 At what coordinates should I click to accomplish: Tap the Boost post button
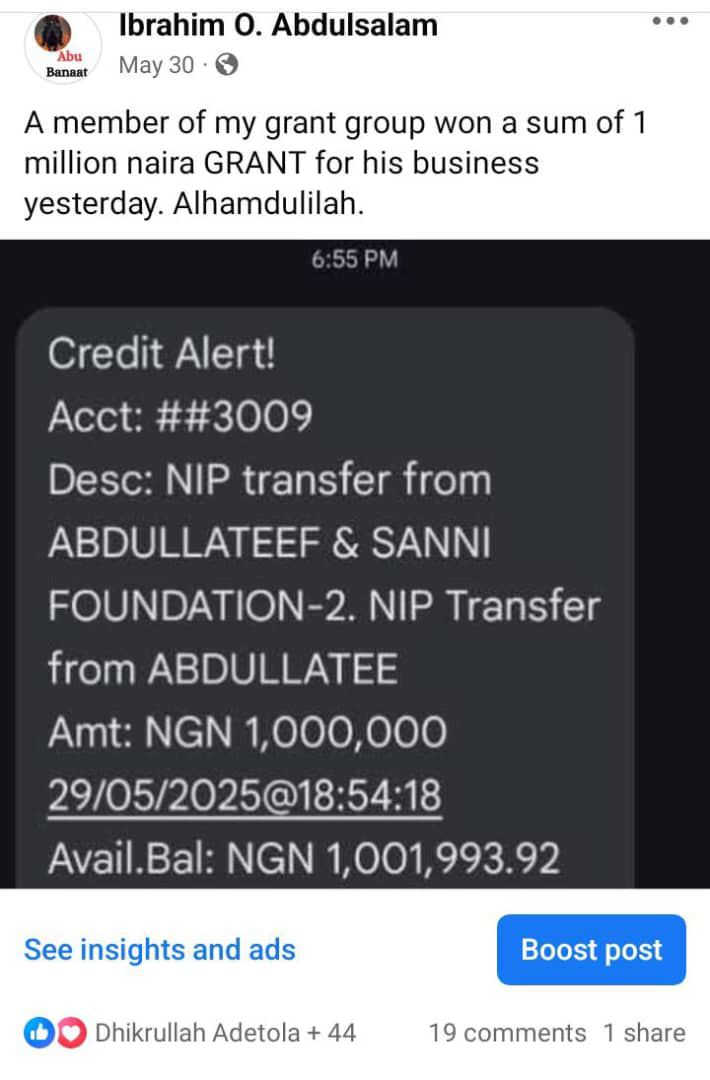click(x=591, y=949)
